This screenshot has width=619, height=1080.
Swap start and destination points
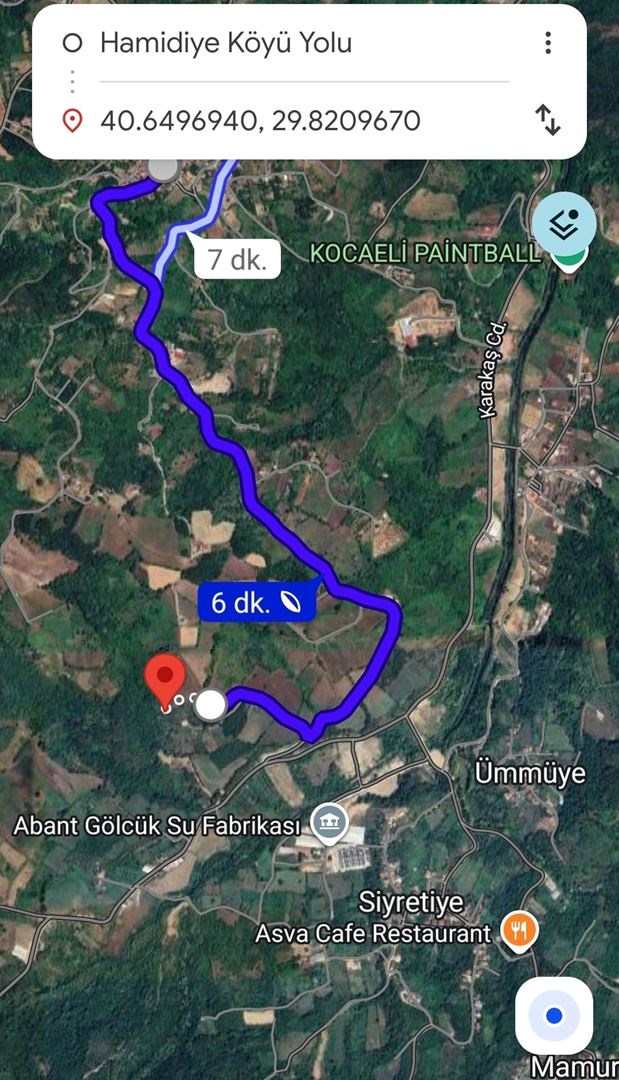548,121
